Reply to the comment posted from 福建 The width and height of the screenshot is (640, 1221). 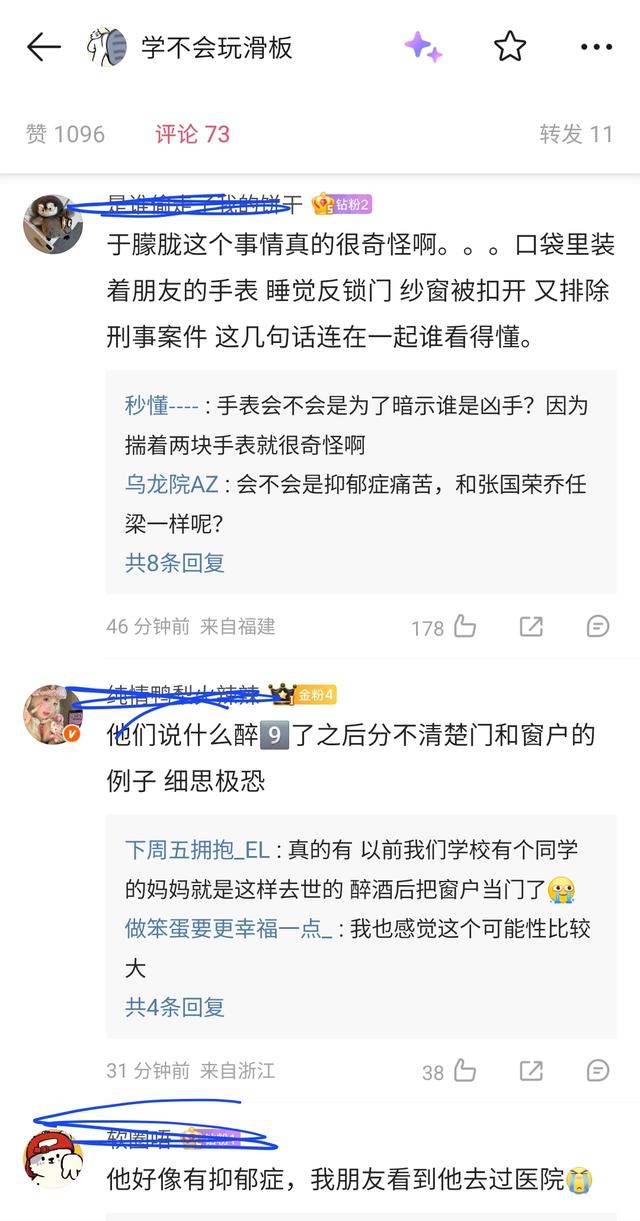click(x=597, y=627)
